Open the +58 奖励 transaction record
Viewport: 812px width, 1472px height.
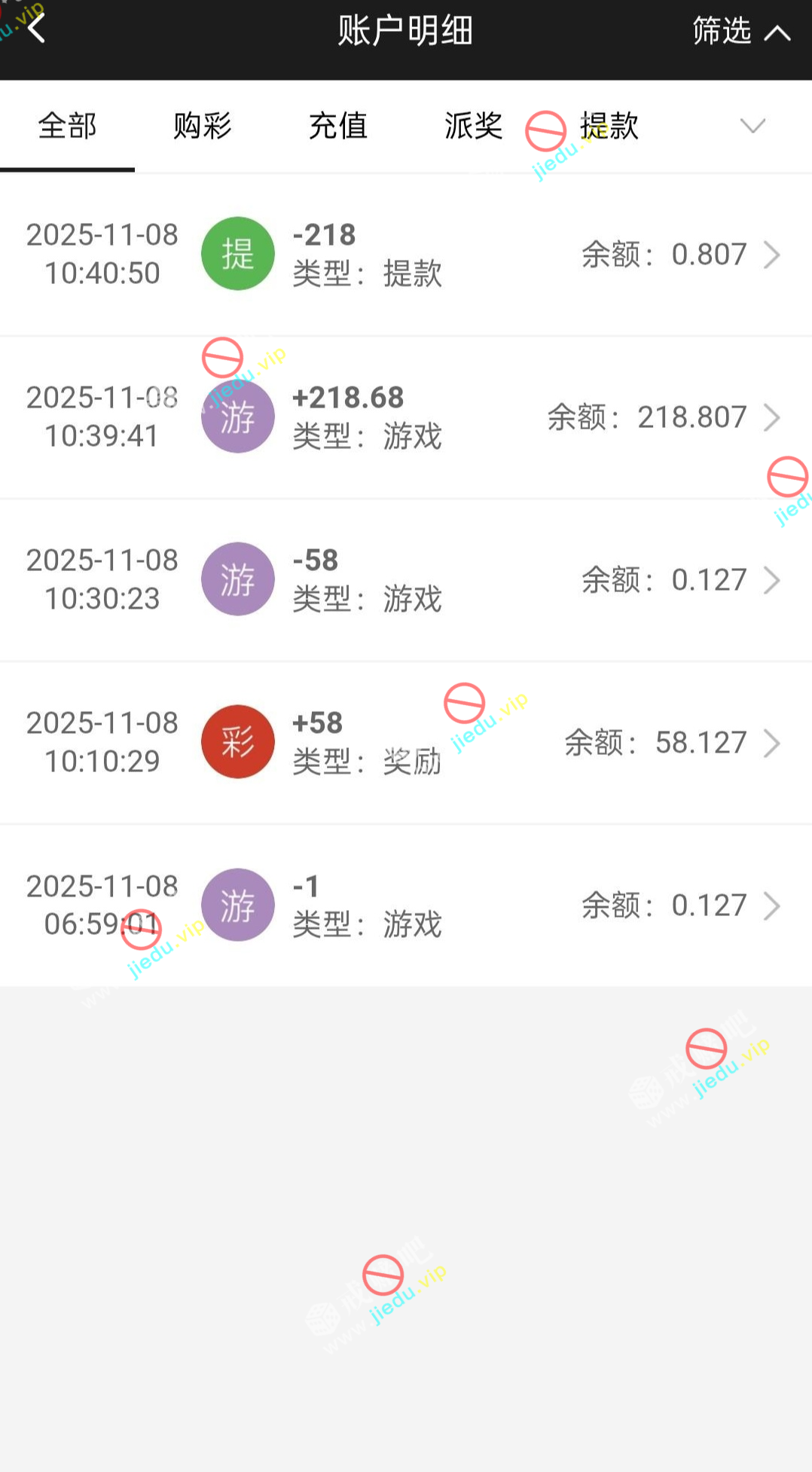[405, 743]
